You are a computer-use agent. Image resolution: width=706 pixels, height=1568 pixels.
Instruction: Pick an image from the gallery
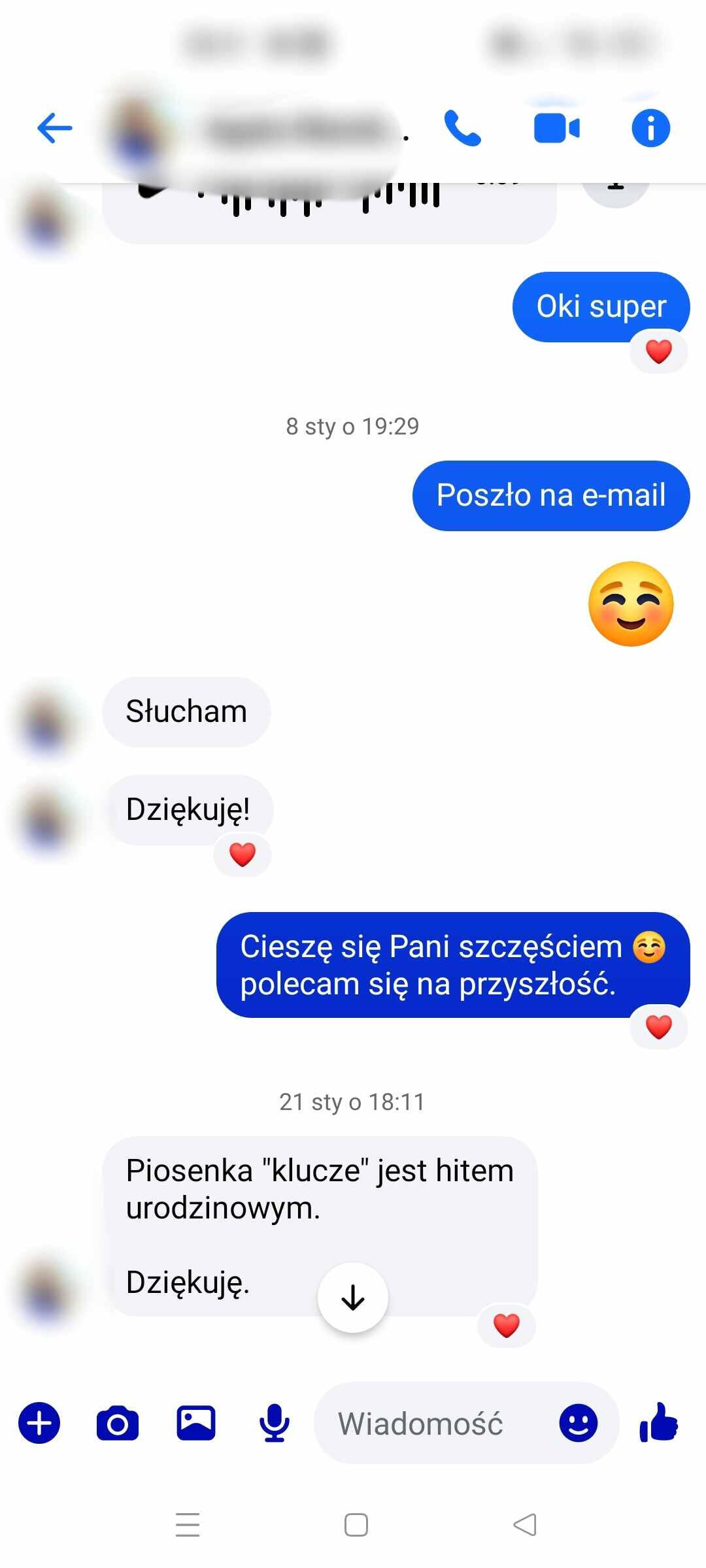coord(196,1423)
